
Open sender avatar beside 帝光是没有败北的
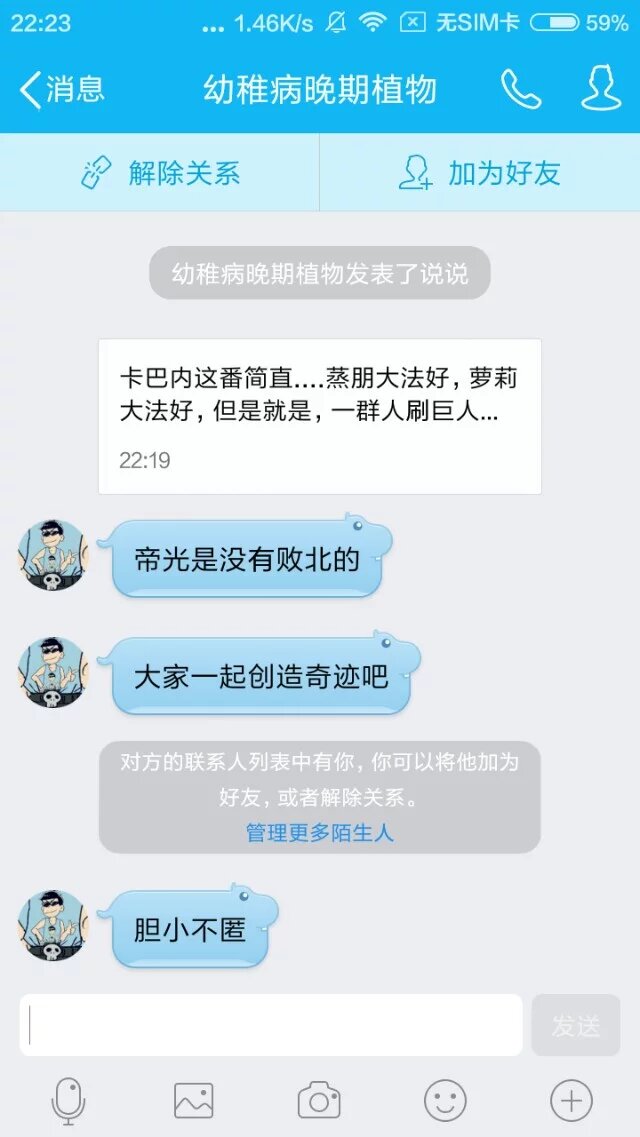[x=53, y=555]
